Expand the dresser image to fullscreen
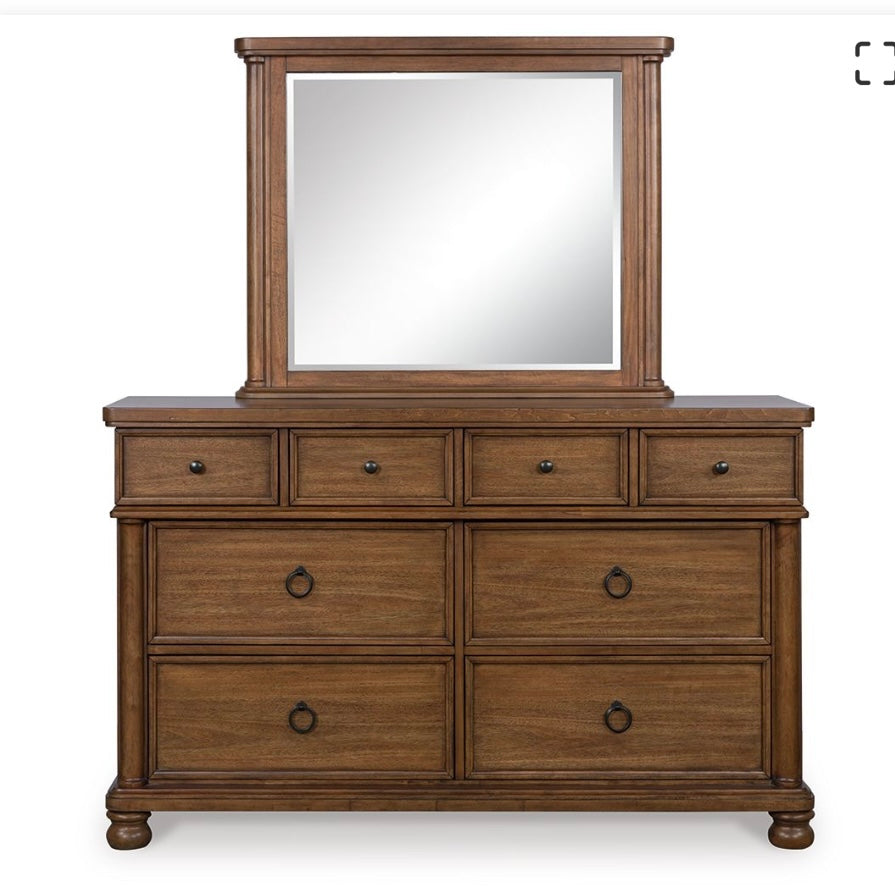 (x=875, y=63)
